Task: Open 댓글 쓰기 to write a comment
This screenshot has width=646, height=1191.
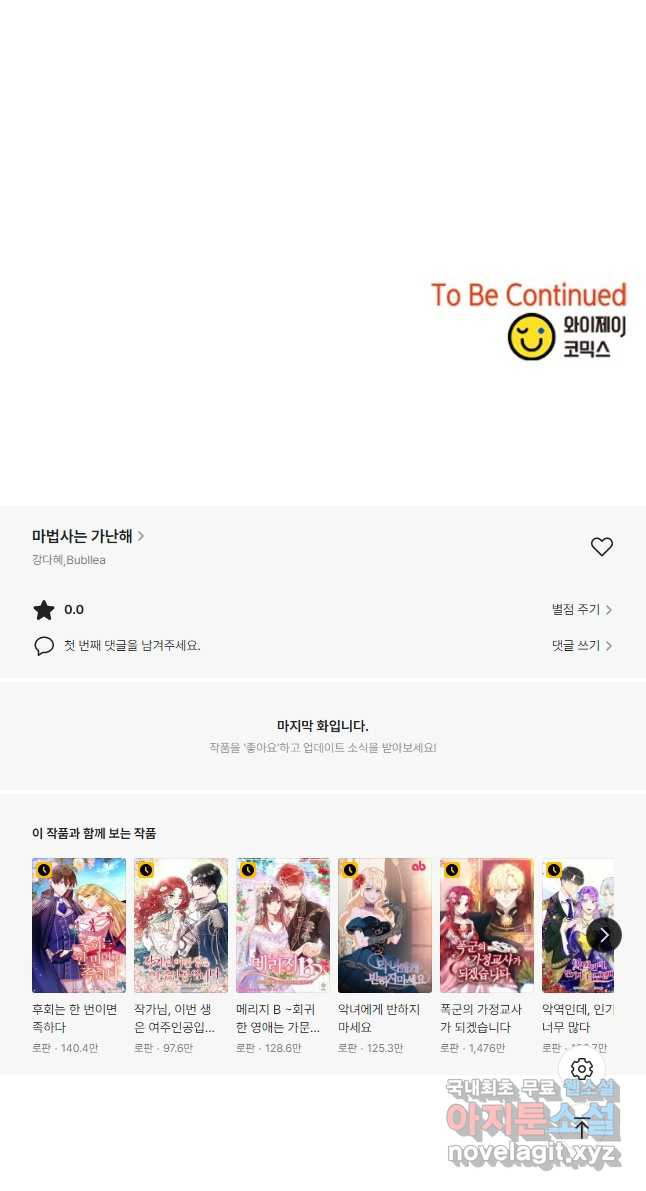Action: pyautogui.click(x=582, y=645)
